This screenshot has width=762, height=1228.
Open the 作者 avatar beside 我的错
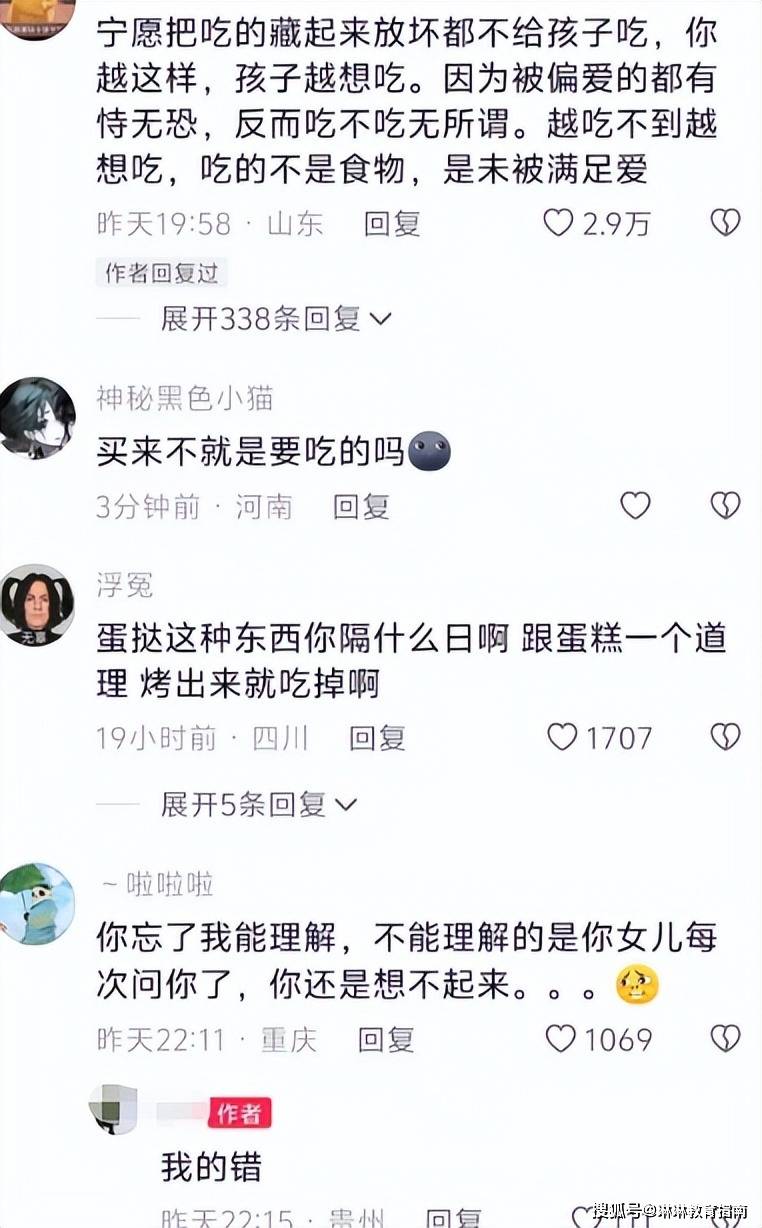pyautogui.click(x=113, y=1109)
